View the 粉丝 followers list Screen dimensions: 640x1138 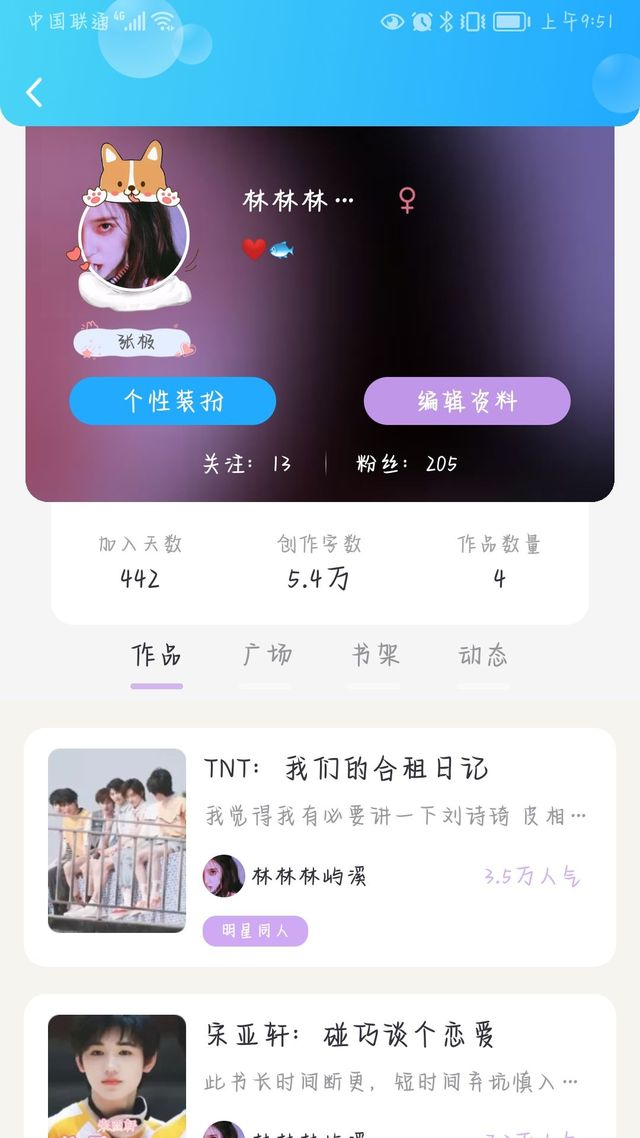407,463
